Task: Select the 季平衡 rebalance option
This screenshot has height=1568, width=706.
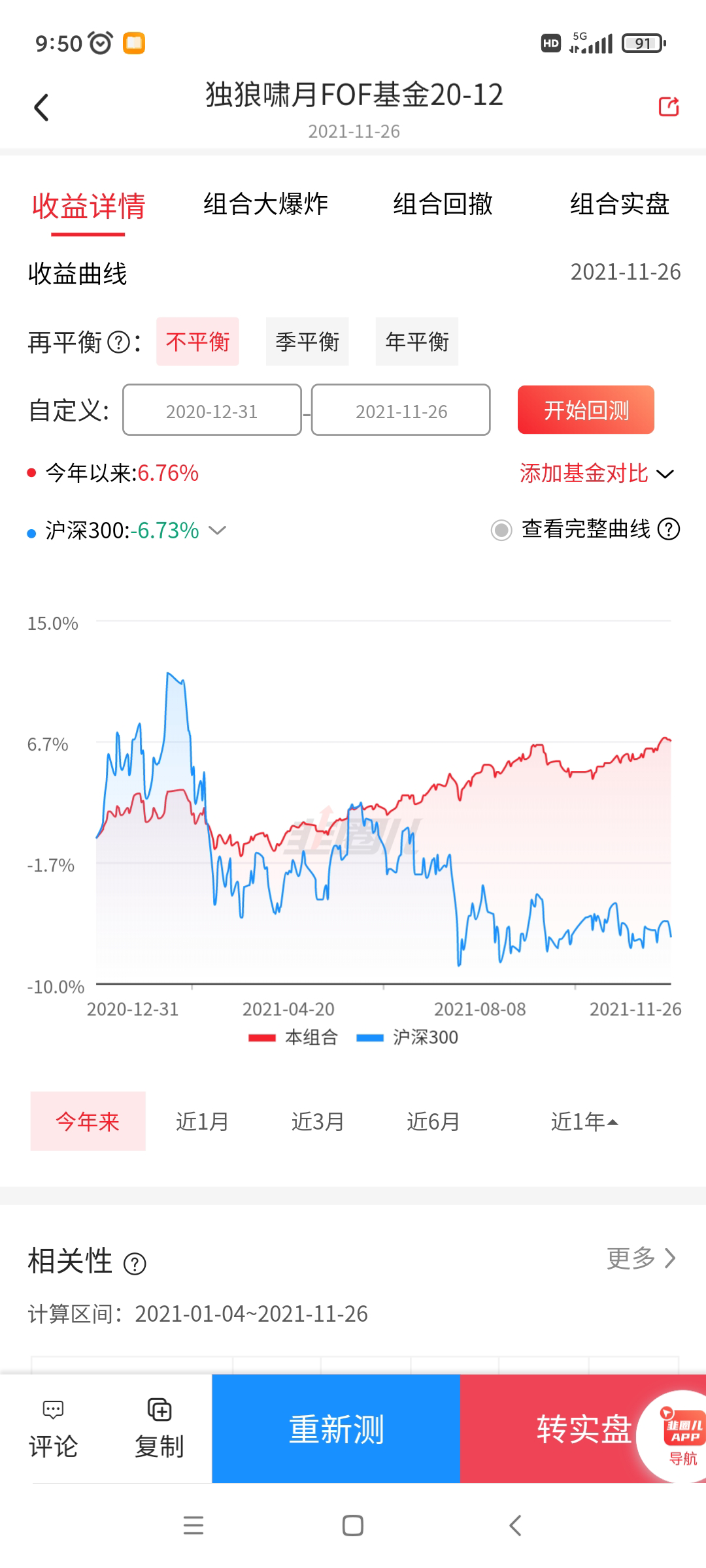Action: (307, 342)
